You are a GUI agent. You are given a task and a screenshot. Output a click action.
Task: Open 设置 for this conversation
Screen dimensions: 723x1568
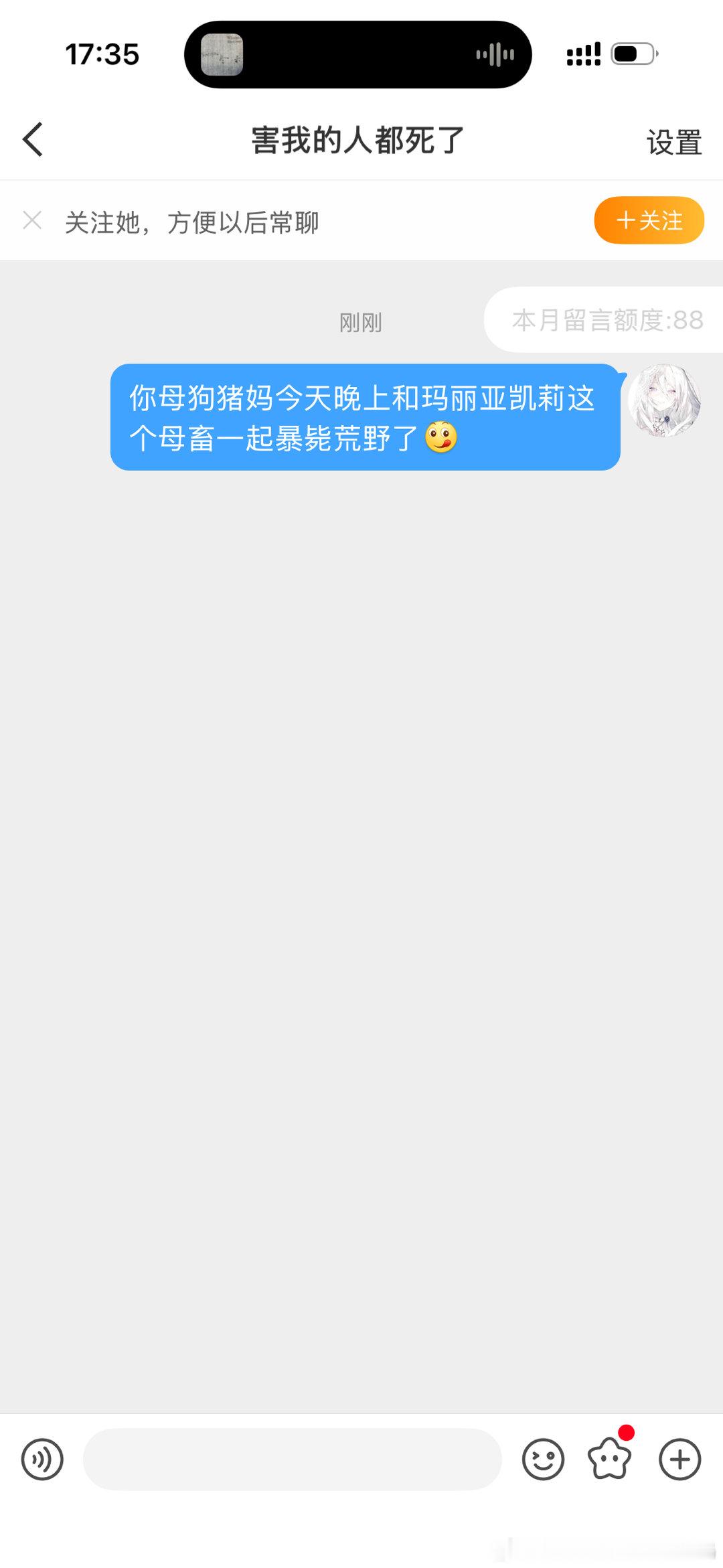pos(673,141)
